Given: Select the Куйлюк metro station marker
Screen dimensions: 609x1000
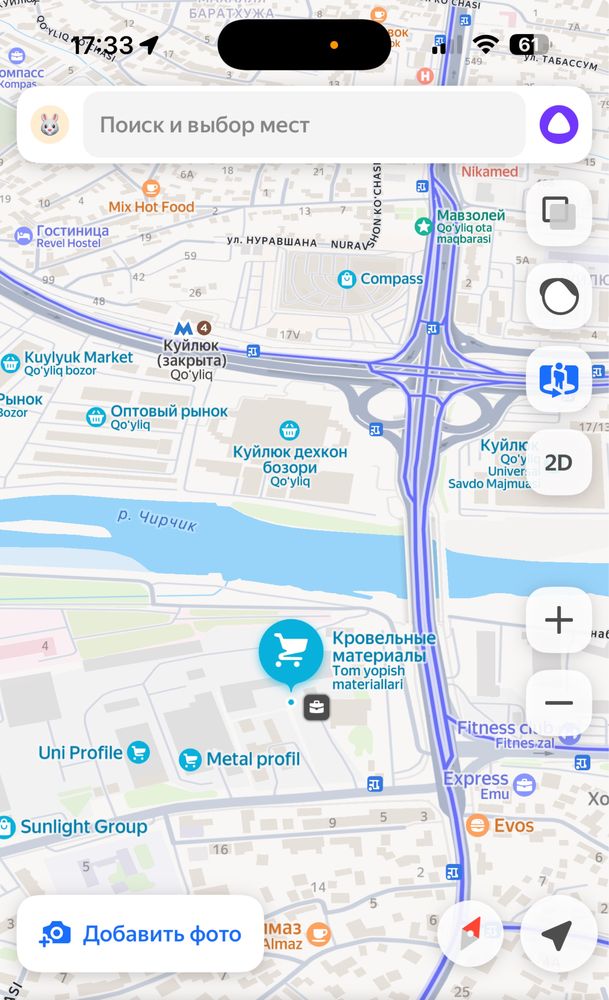Looking at the screenshot, I should pyautogui.click(x=184, y=328).
